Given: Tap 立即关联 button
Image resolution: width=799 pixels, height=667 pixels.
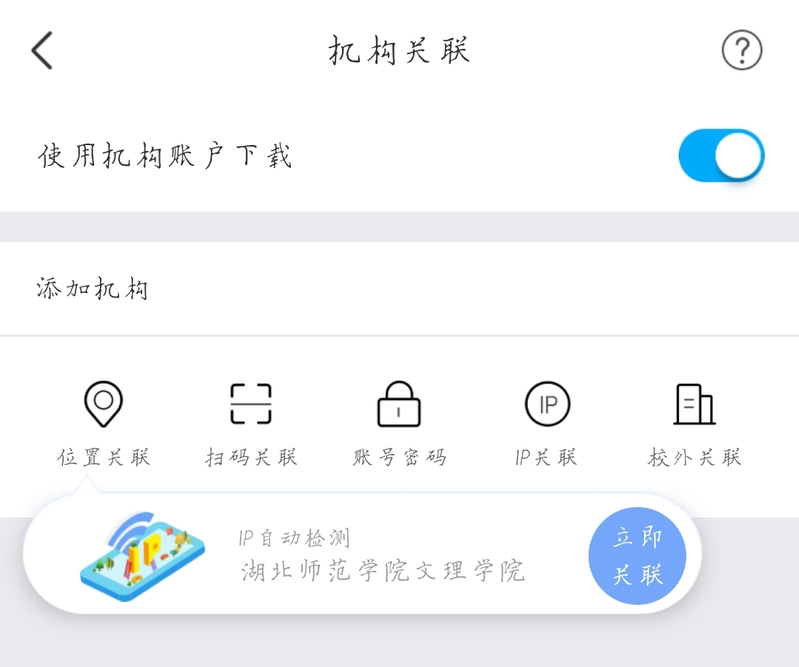Looking at the screenshot, I should tap(638, 556).
